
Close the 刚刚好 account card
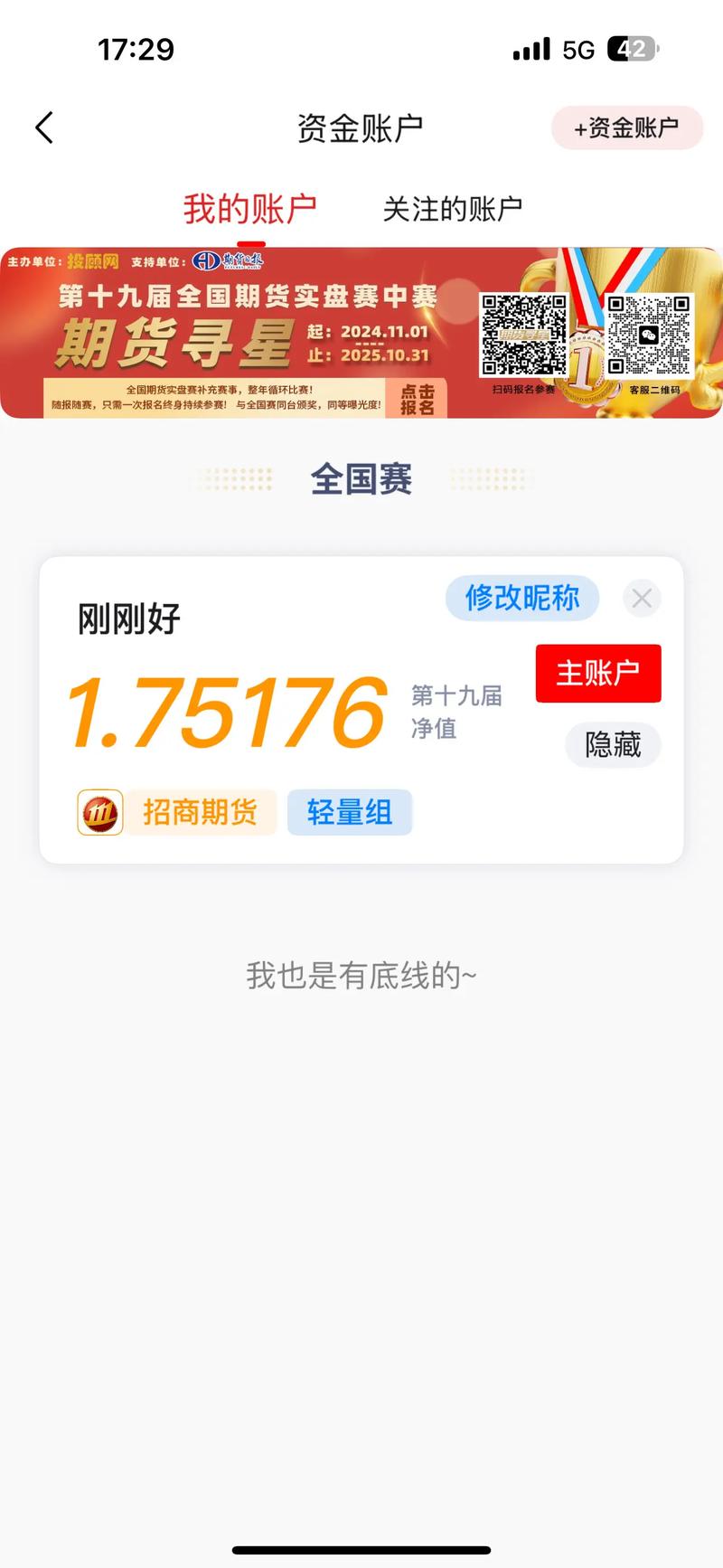[642, 598]
